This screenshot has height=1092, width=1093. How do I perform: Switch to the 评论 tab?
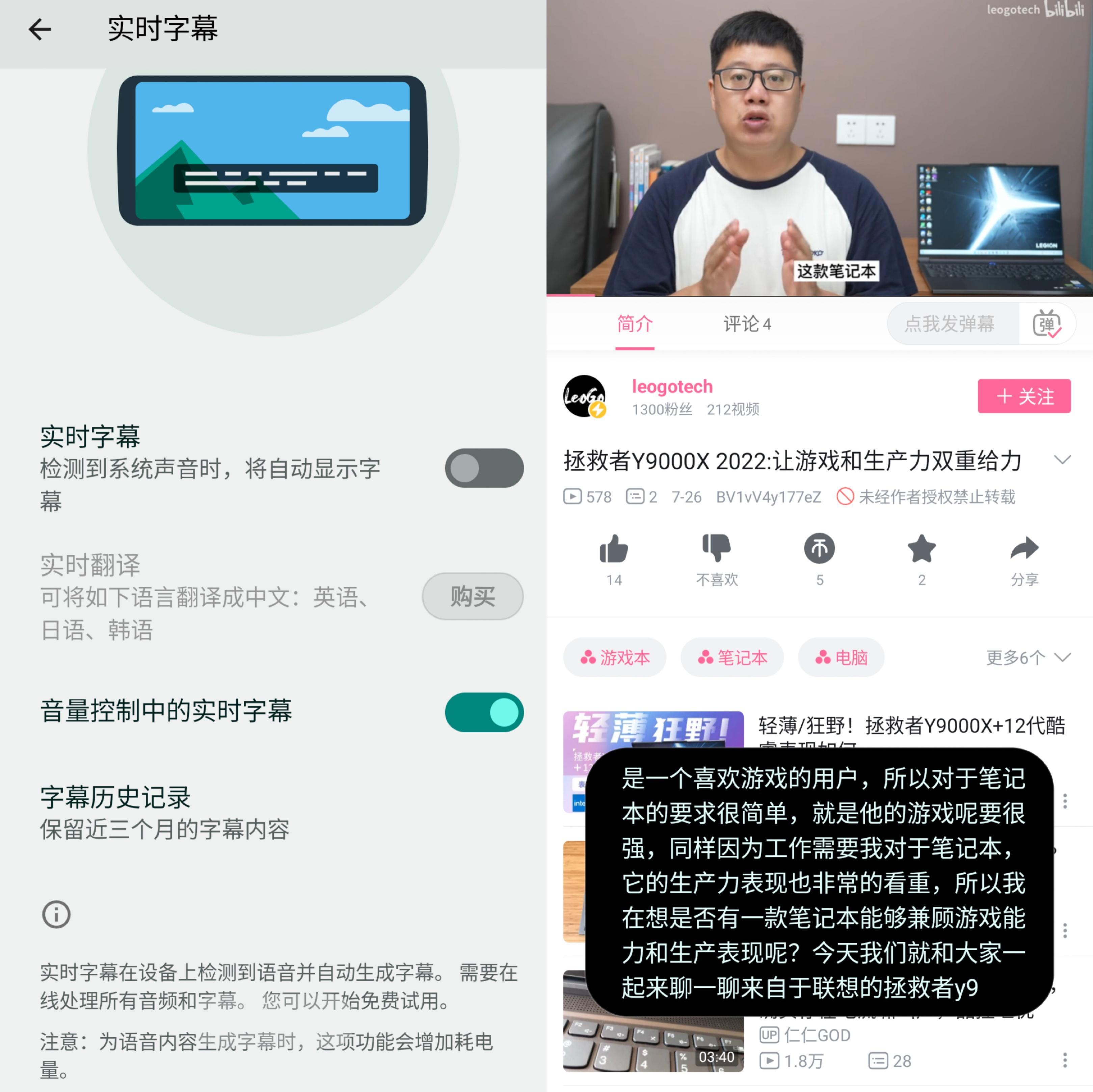747,324
